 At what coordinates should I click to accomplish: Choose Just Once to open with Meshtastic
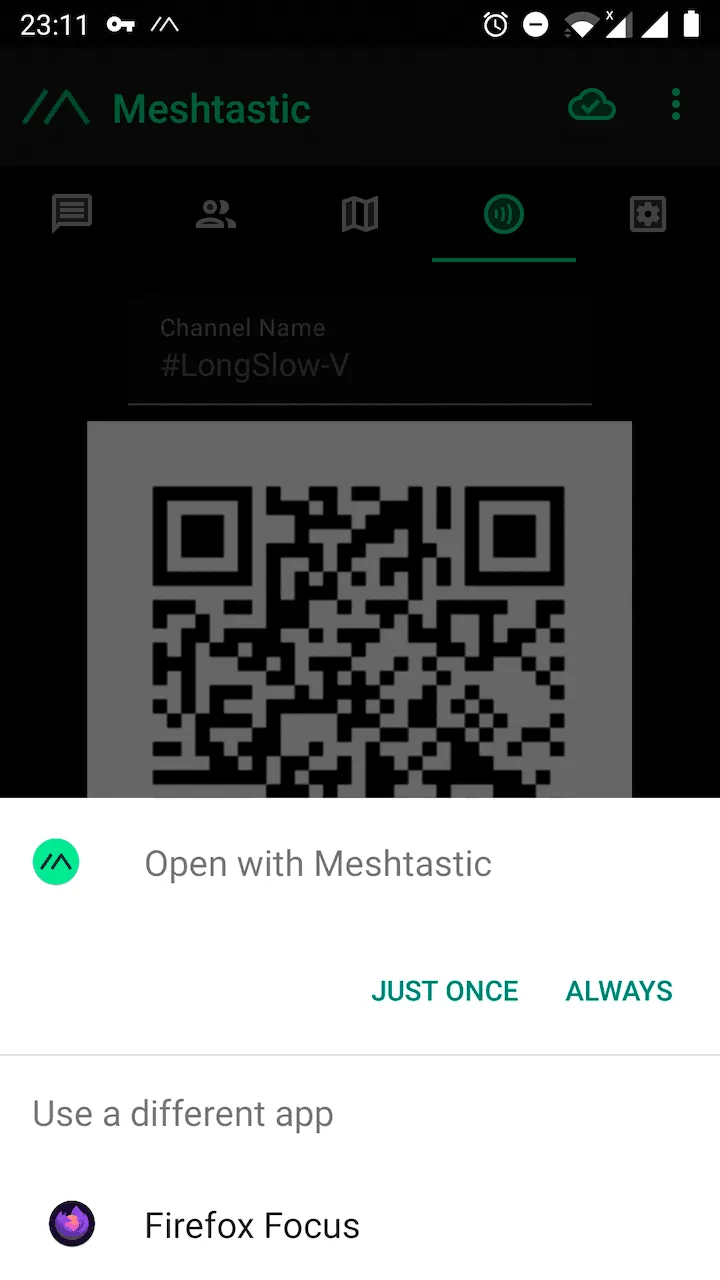point(445,991)
